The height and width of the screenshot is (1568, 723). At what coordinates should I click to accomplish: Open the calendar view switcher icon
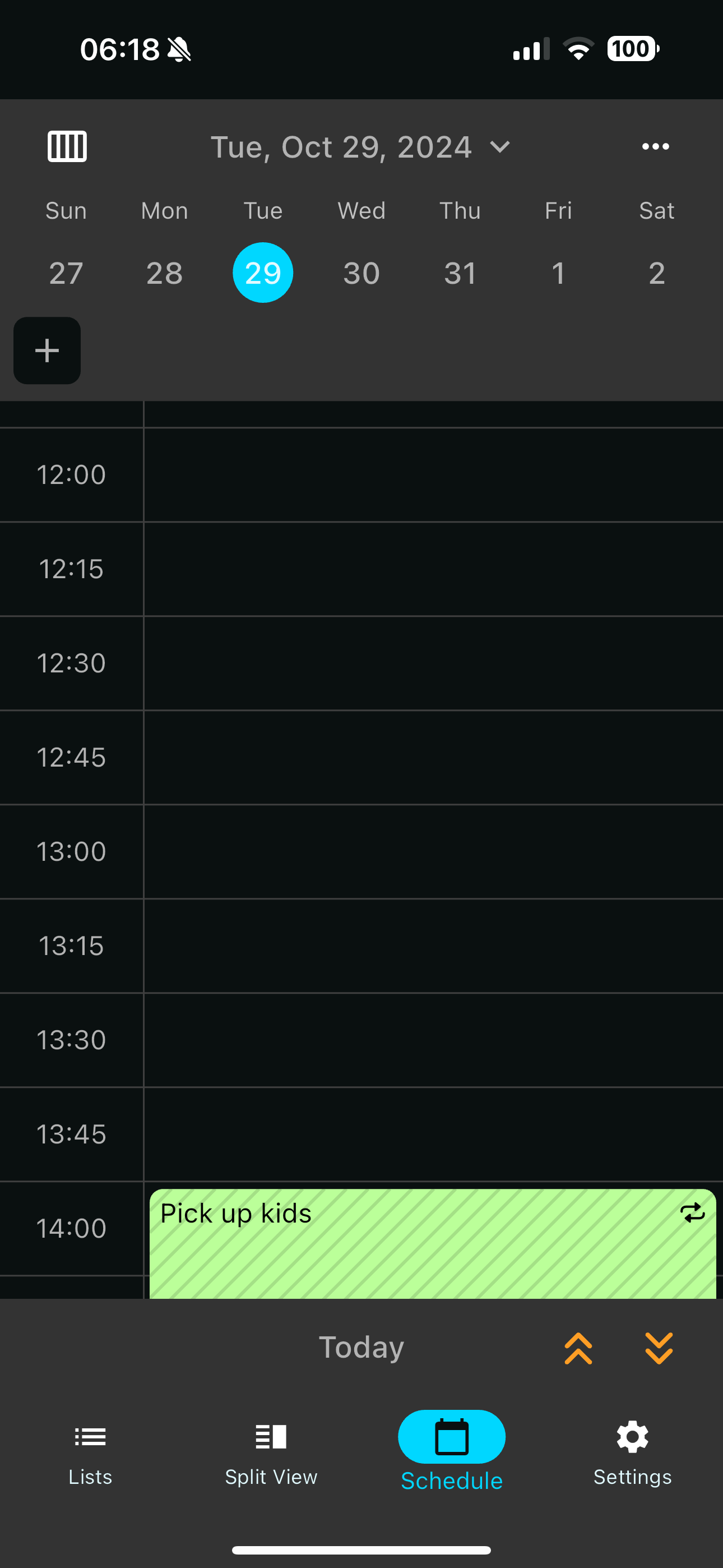coord(67,147)
